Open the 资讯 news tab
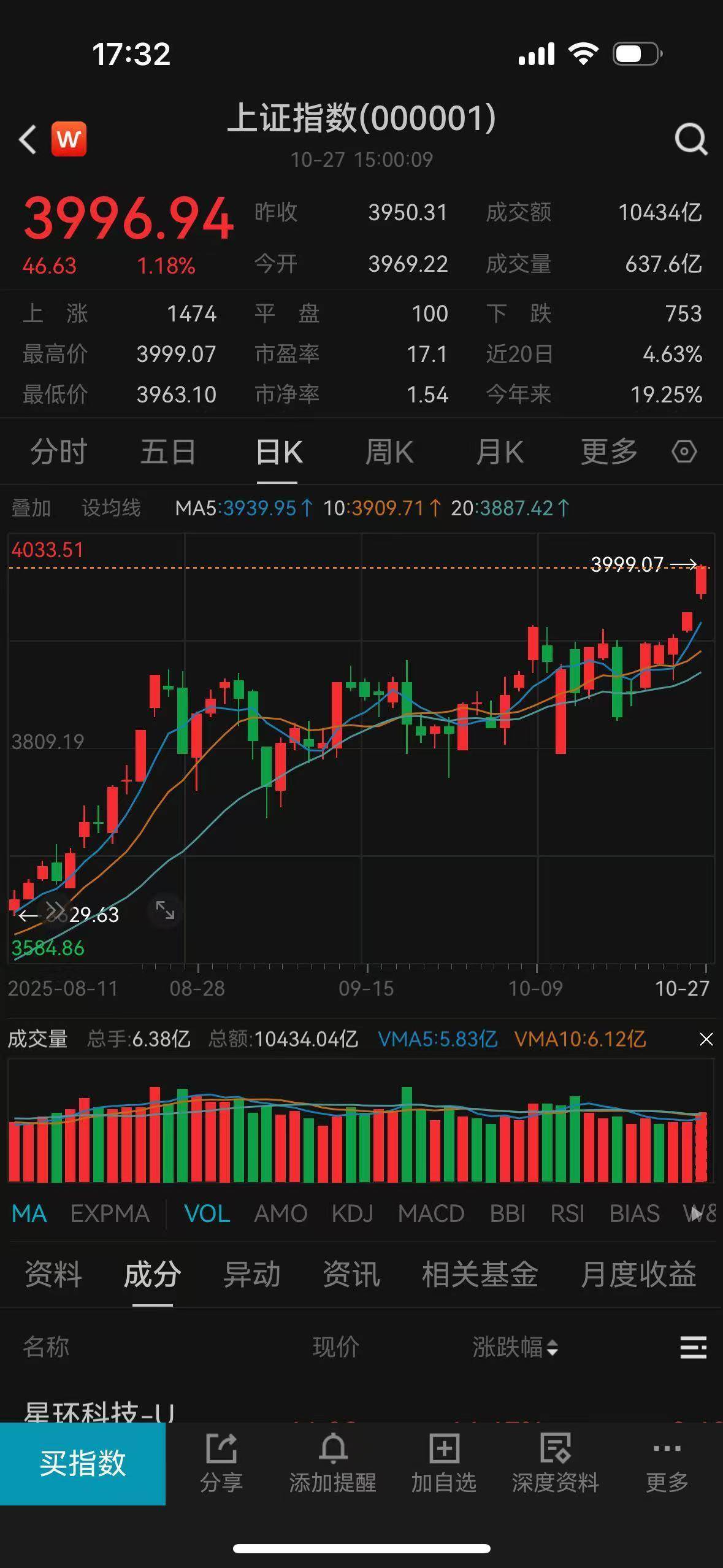 pos(351,1274)
